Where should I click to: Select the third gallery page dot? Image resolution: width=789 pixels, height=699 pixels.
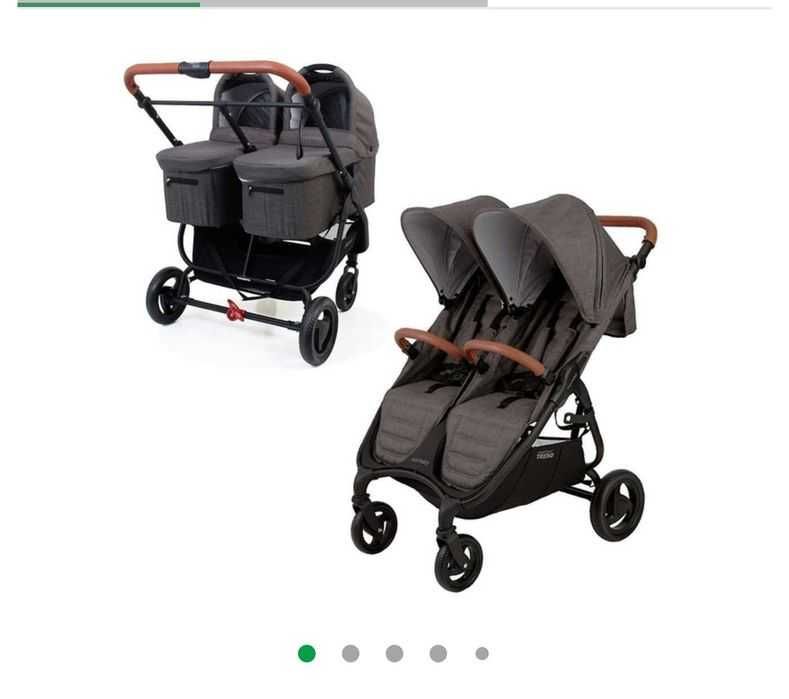tap(394, 653)
